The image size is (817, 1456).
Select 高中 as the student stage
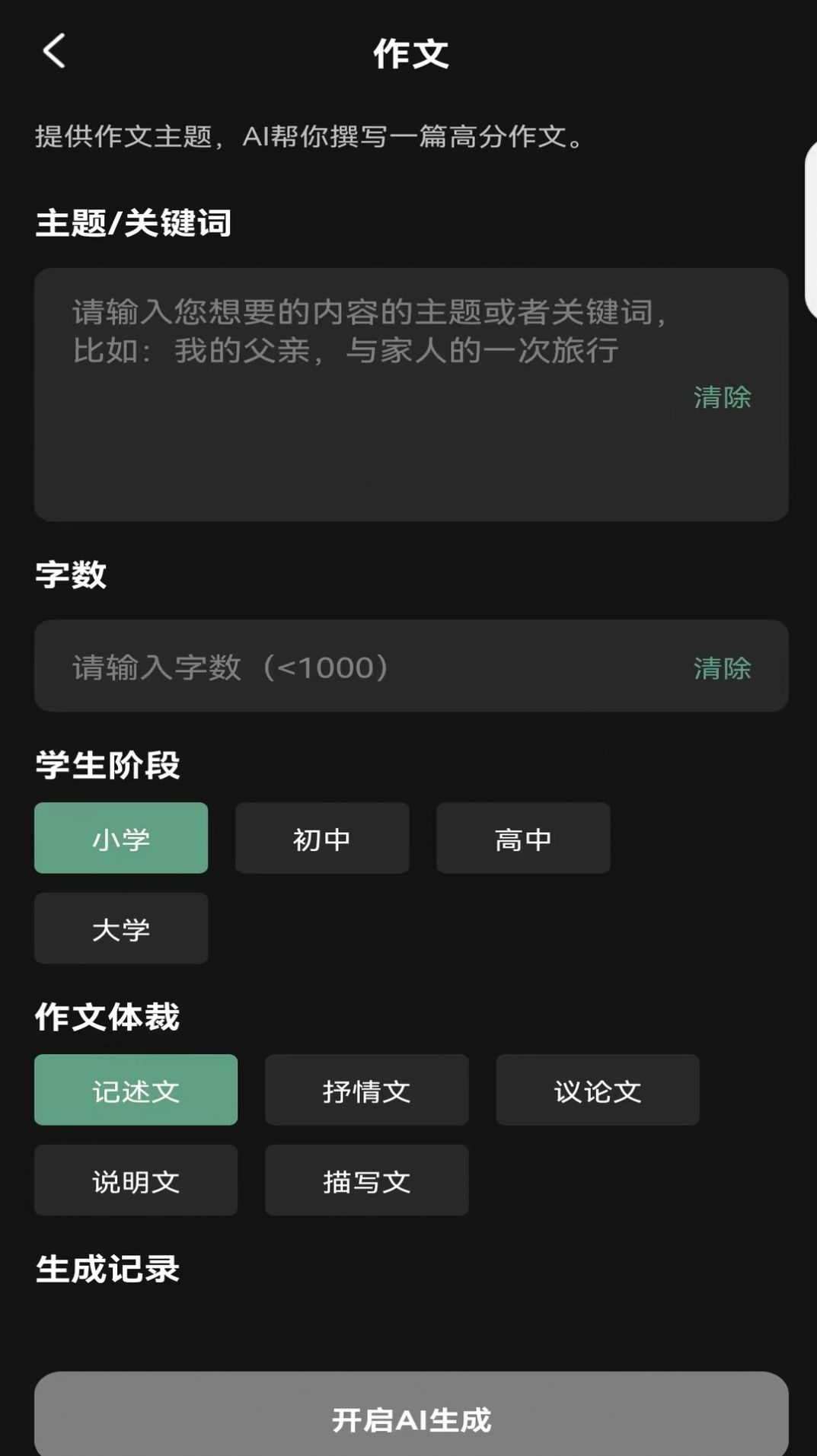[522, 838]
